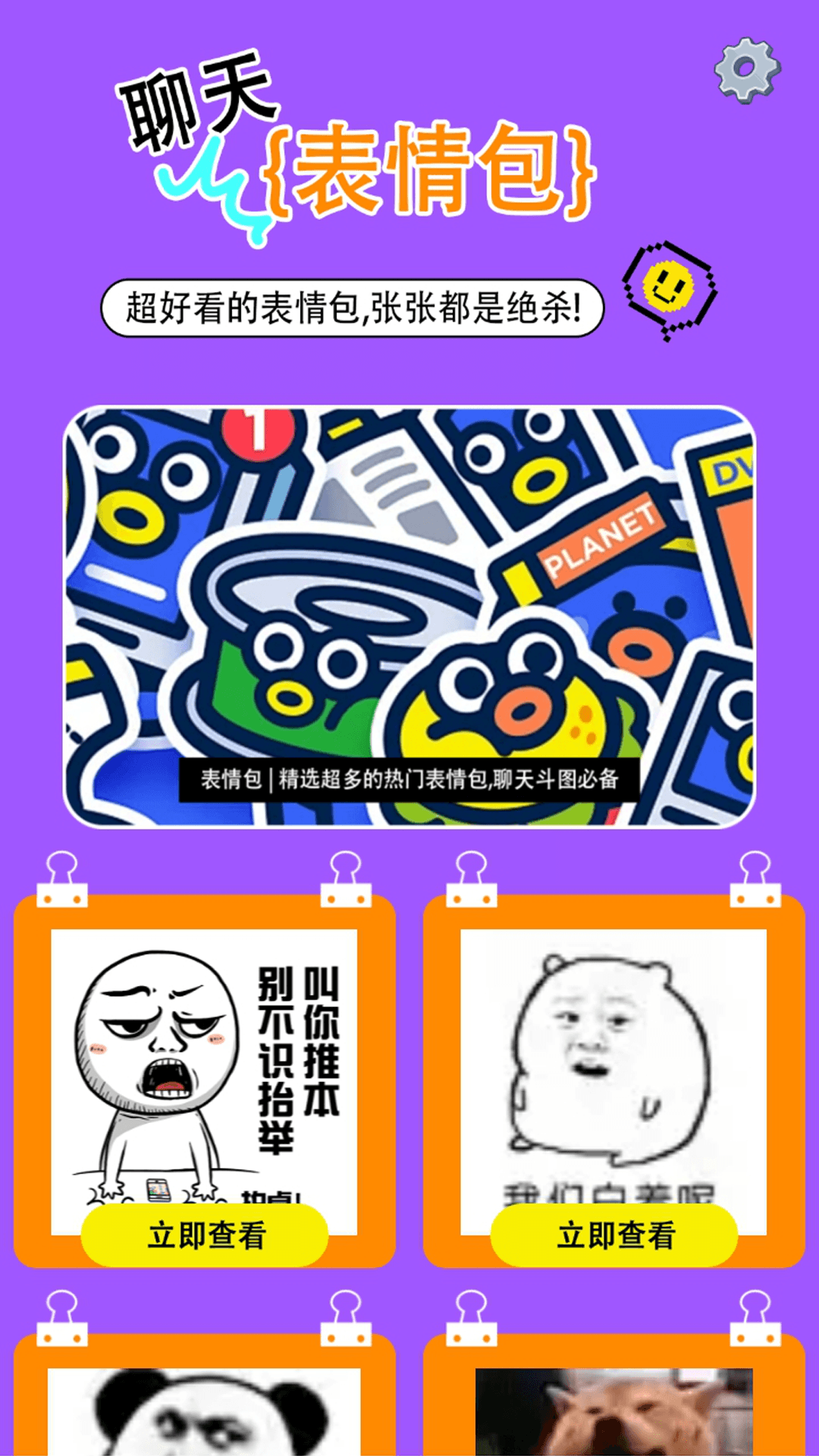Open the settings gear icon
This screenshot has width=819, height=1456.
click(x=747, y=70)
